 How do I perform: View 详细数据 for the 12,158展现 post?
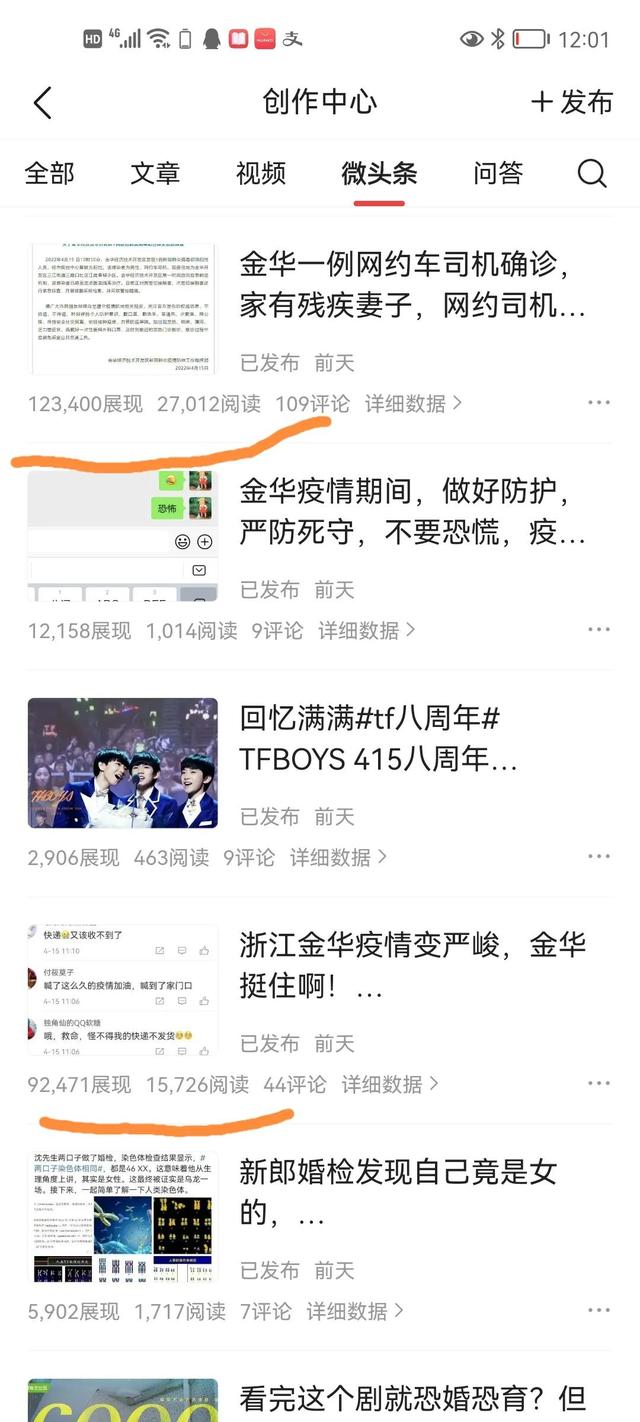tap(366, 631)
